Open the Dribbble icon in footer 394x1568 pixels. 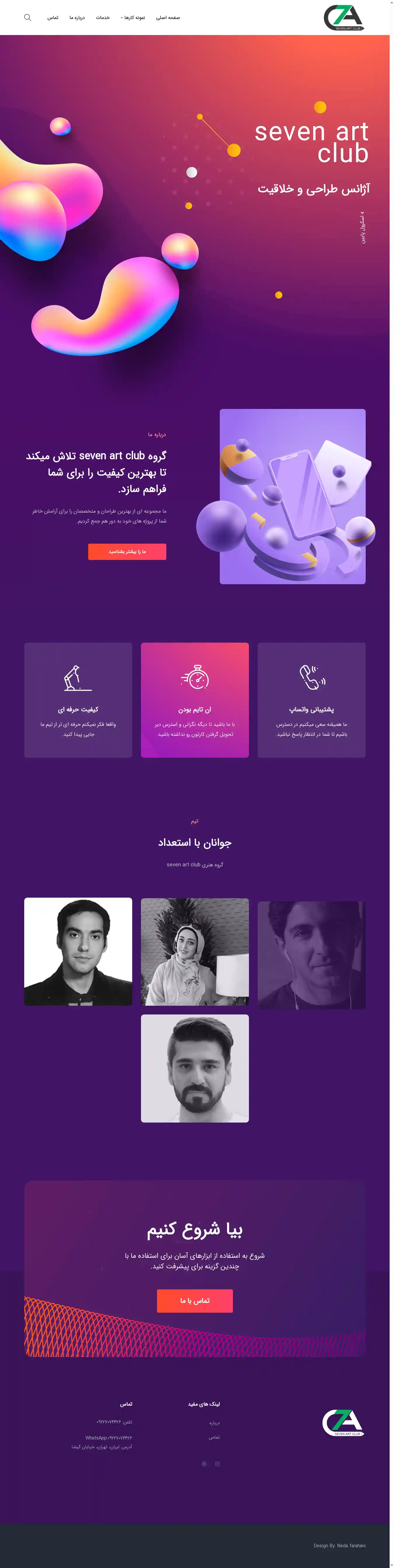click(x=204, y=1464)
